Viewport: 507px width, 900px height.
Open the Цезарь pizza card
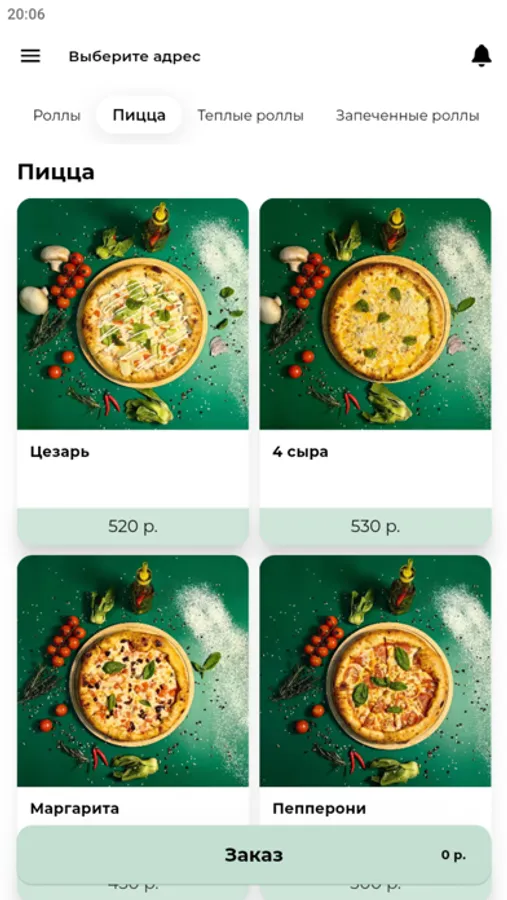point(133,353)
